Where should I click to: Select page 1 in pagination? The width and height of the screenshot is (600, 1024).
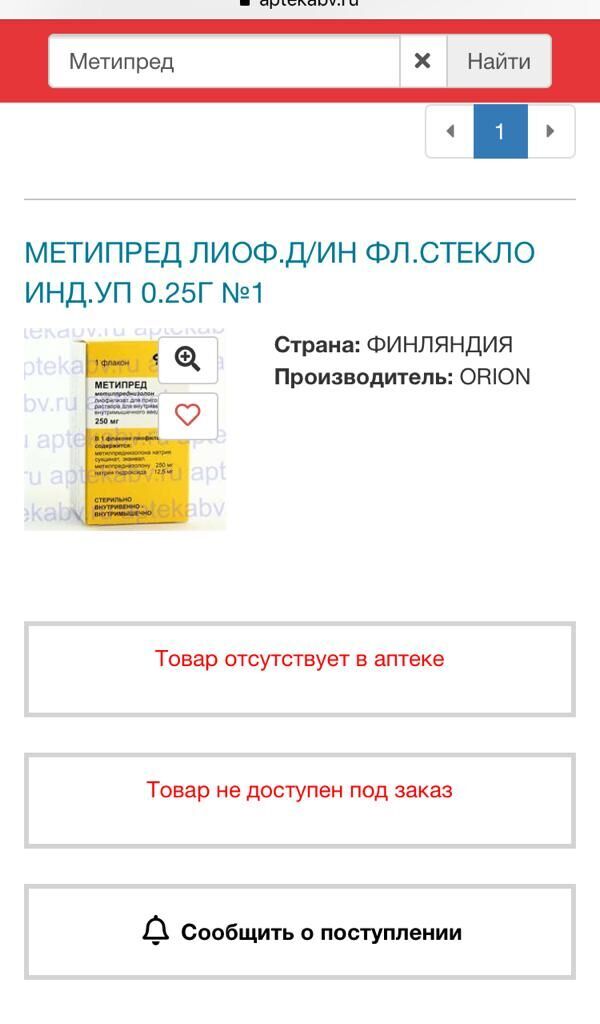pos(500,131)
